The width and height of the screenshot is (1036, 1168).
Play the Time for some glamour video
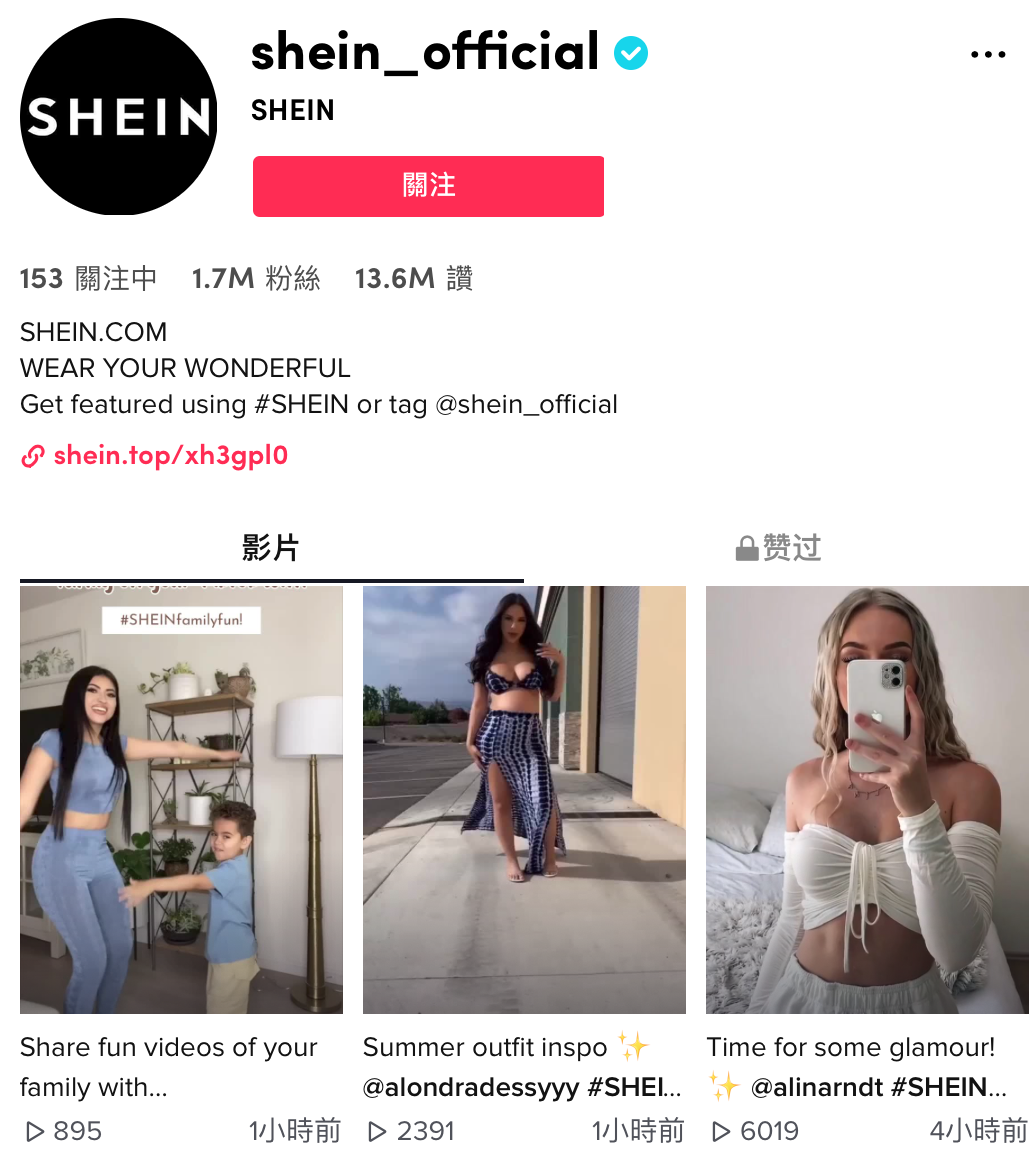[867, 800]
